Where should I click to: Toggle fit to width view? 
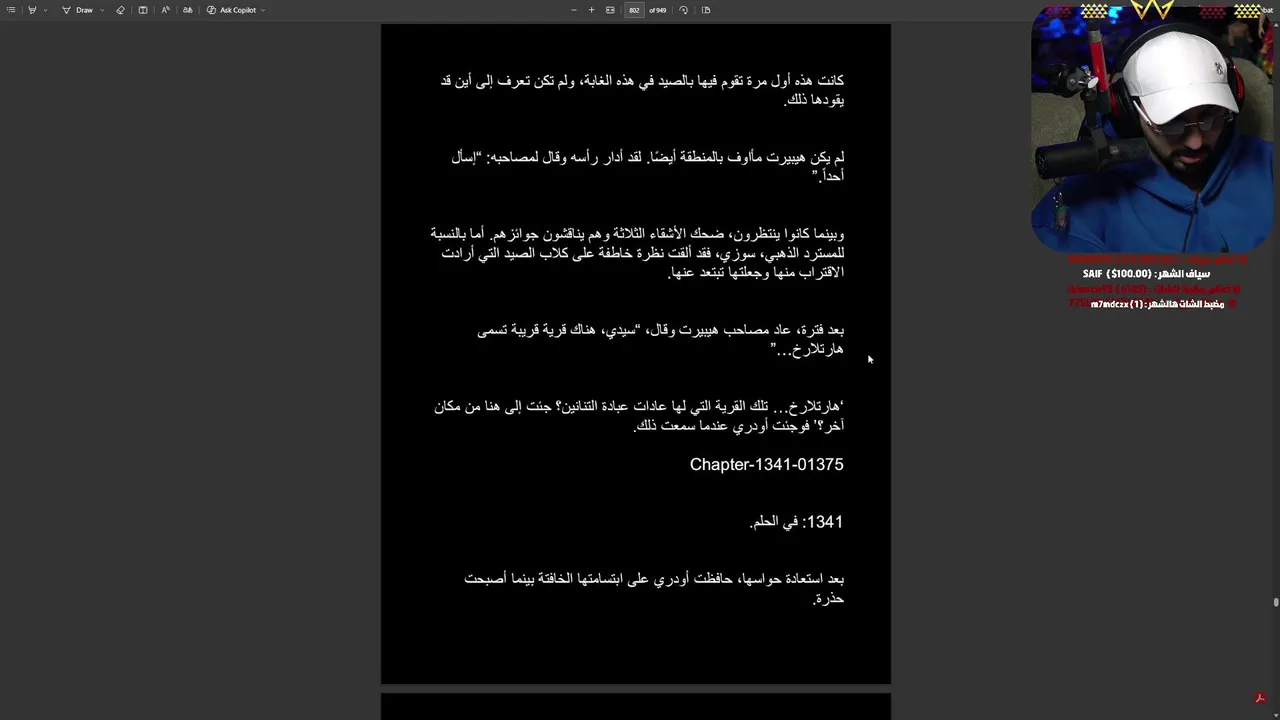610,10
